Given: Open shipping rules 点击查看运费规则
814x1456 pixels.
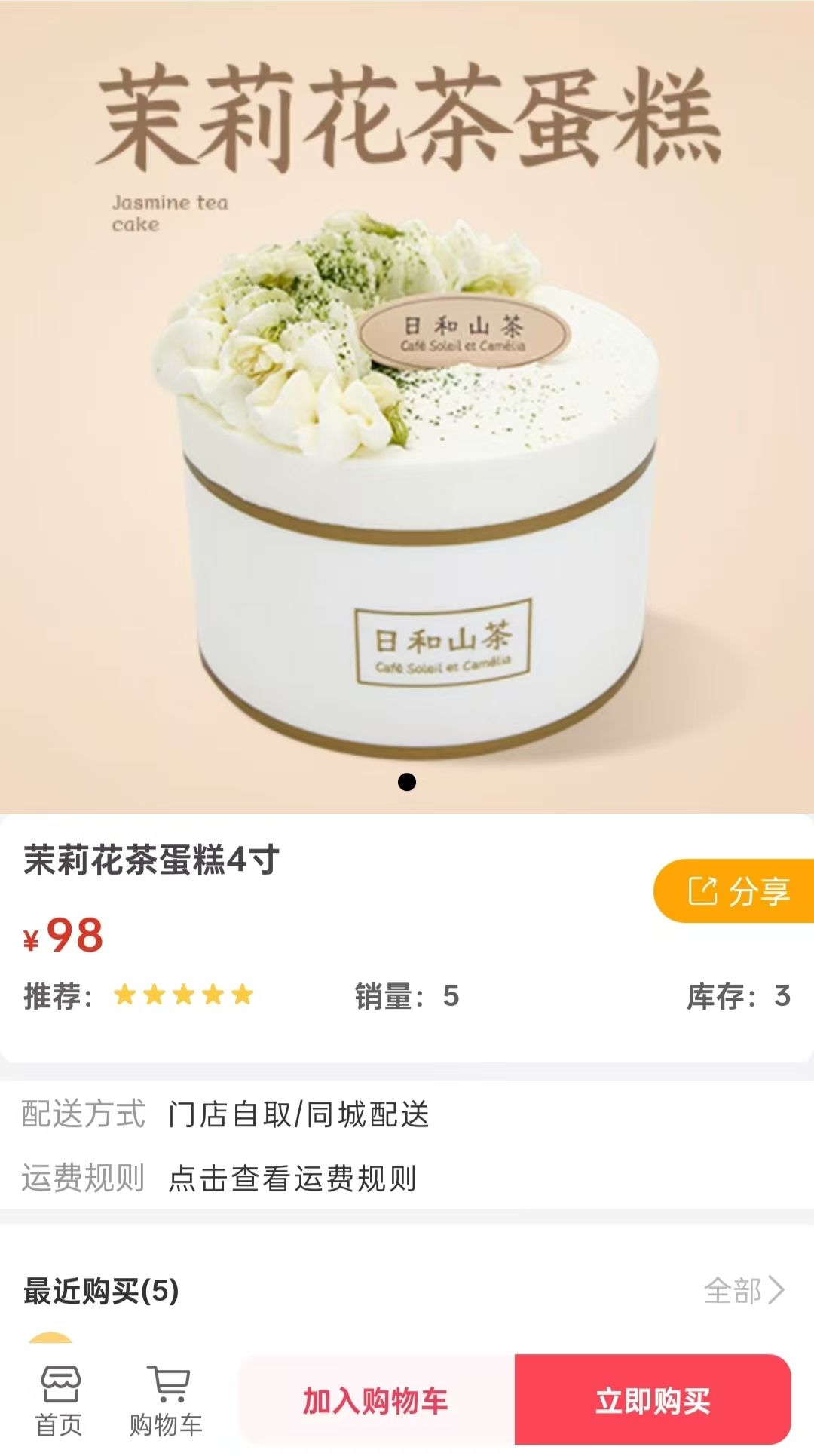Looking at the screenshot, I should tap(292, 1178).
